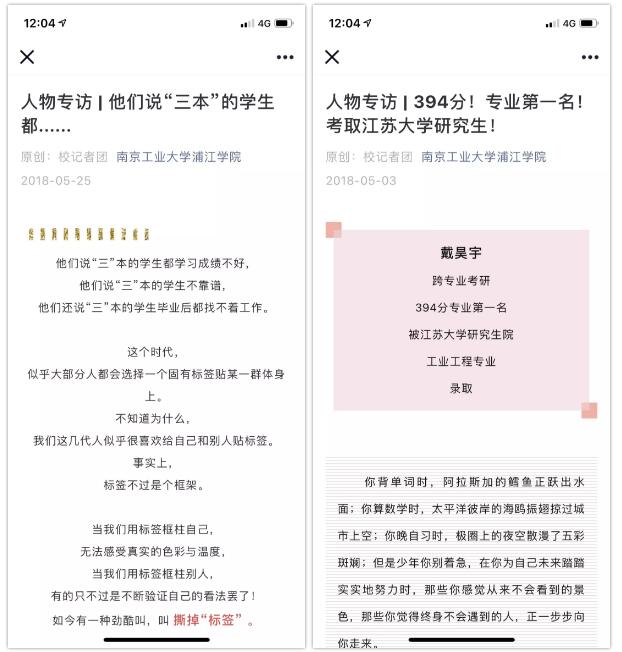The width and height of the screenshot is (622, 652).
Task: Open 南京工业大学浦江学院 account from the 2018-05-03 article
Action: coord(483,157)
